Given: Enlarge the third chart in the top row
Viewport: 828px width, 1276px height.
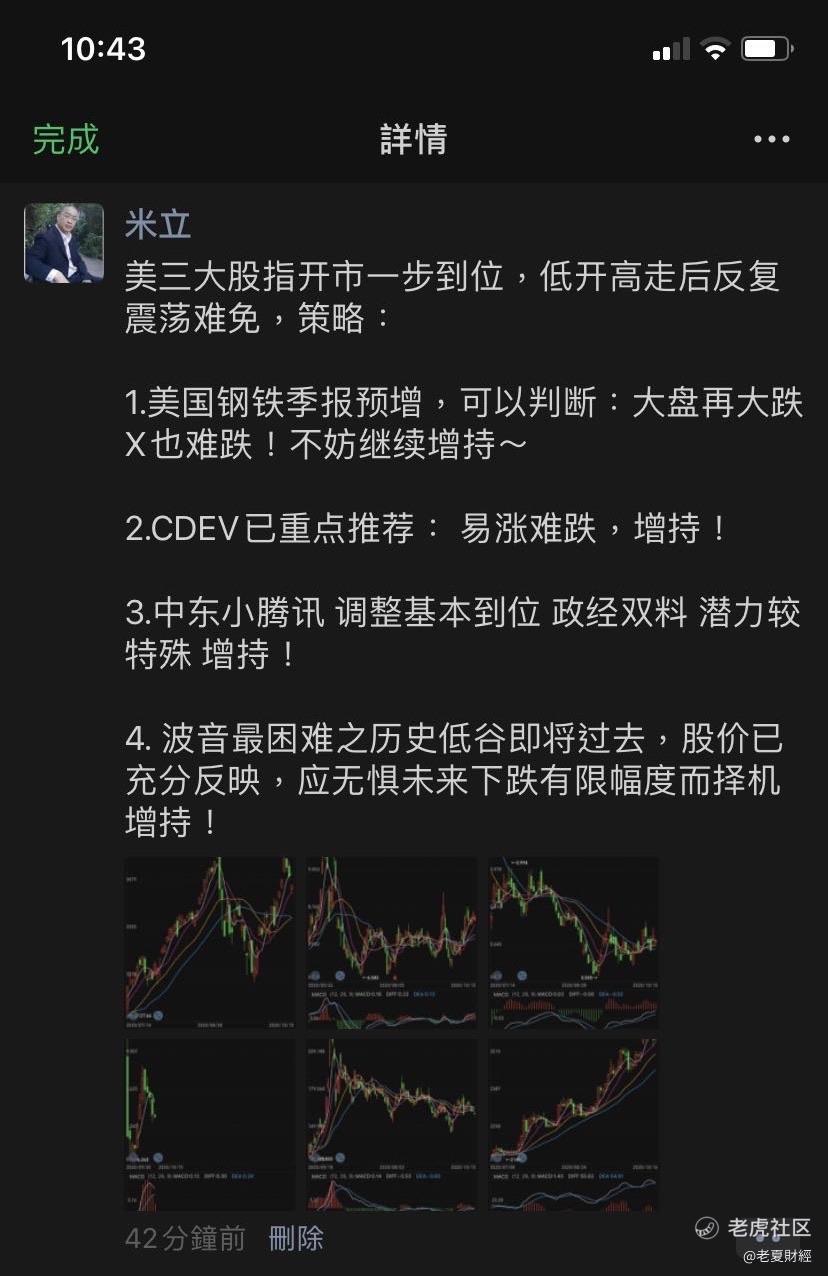Looking at the screenshot, I should click(x=573, y=943).
